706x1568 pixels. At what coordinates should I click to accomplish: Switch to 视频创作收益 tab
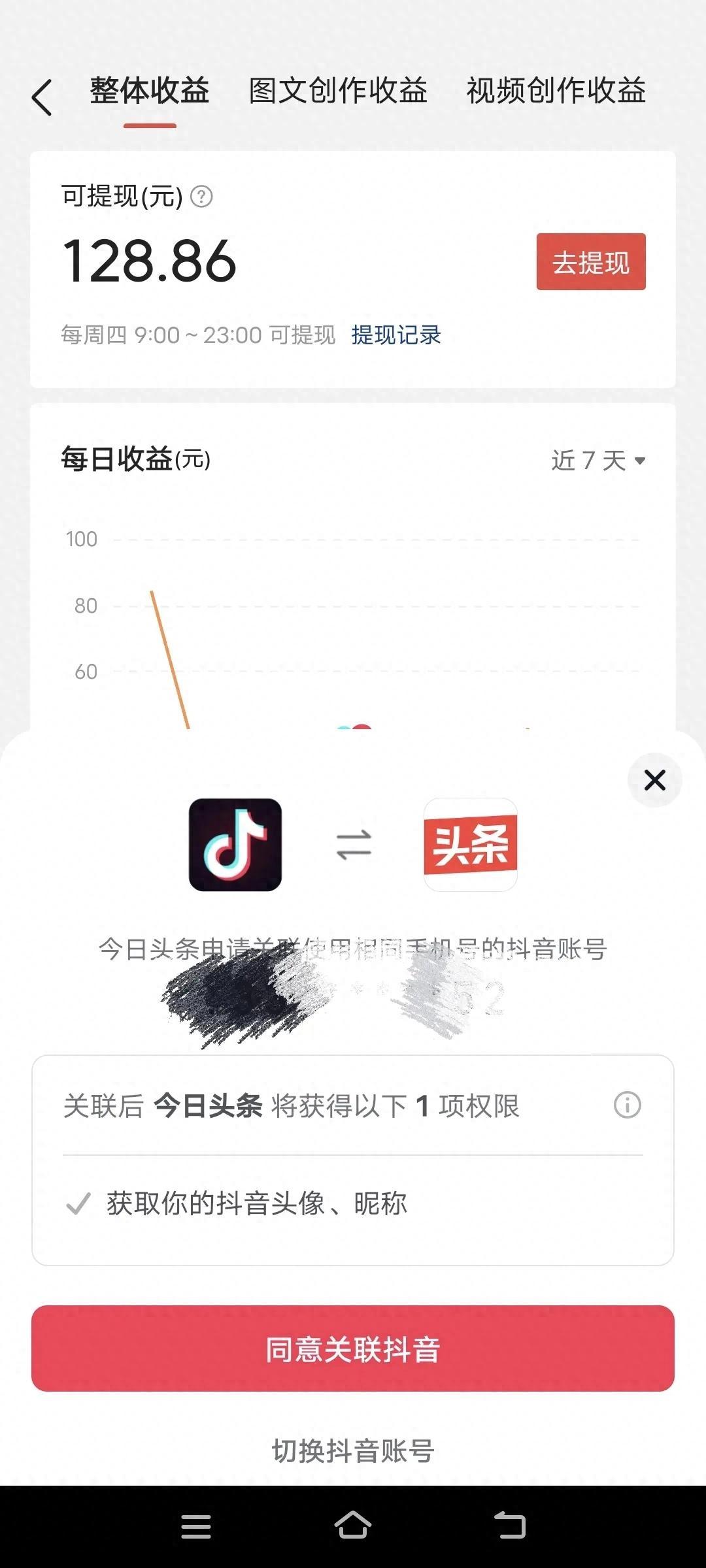(556, 91)
